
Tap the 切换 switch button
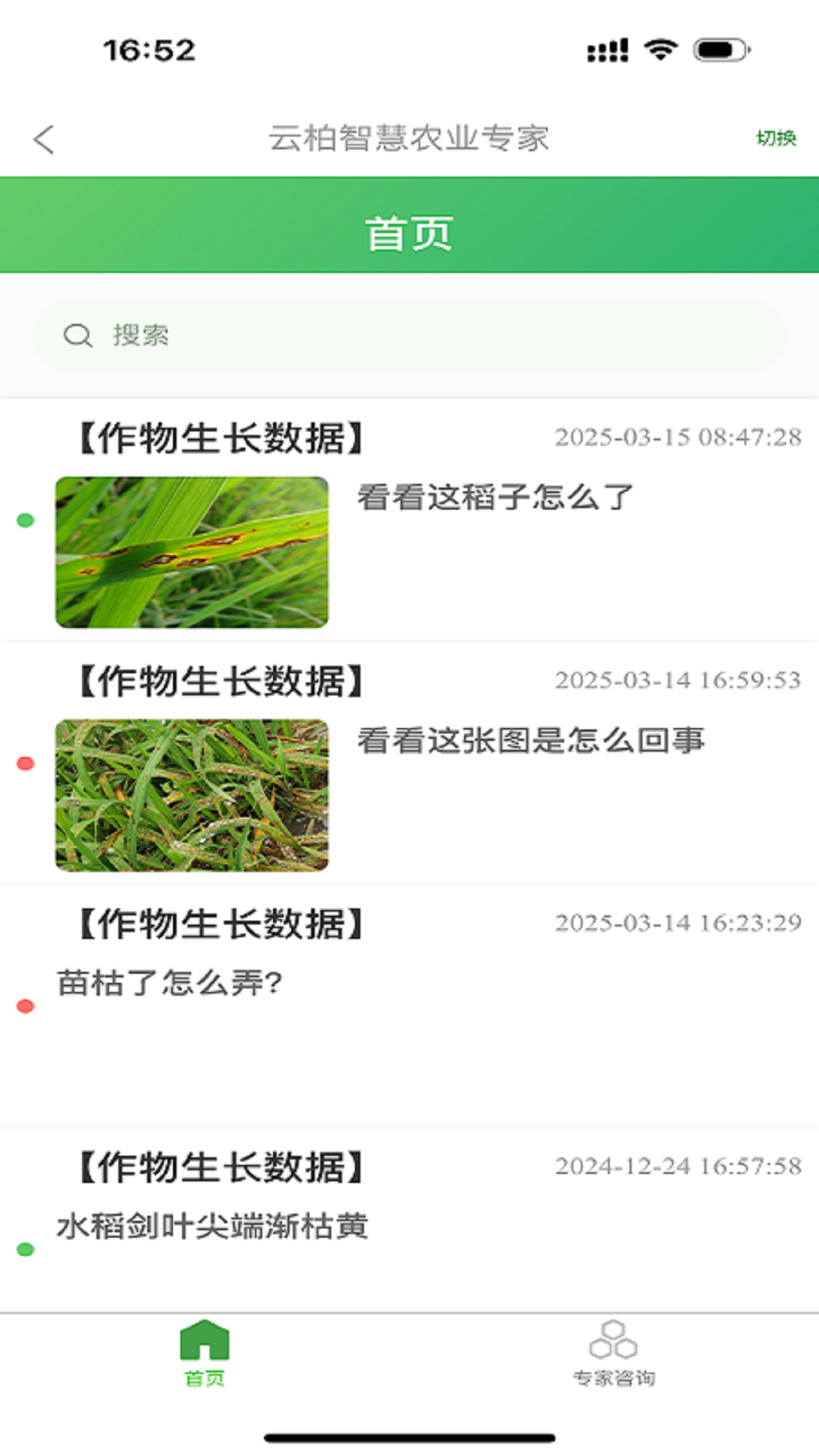[x=777, y=139]
